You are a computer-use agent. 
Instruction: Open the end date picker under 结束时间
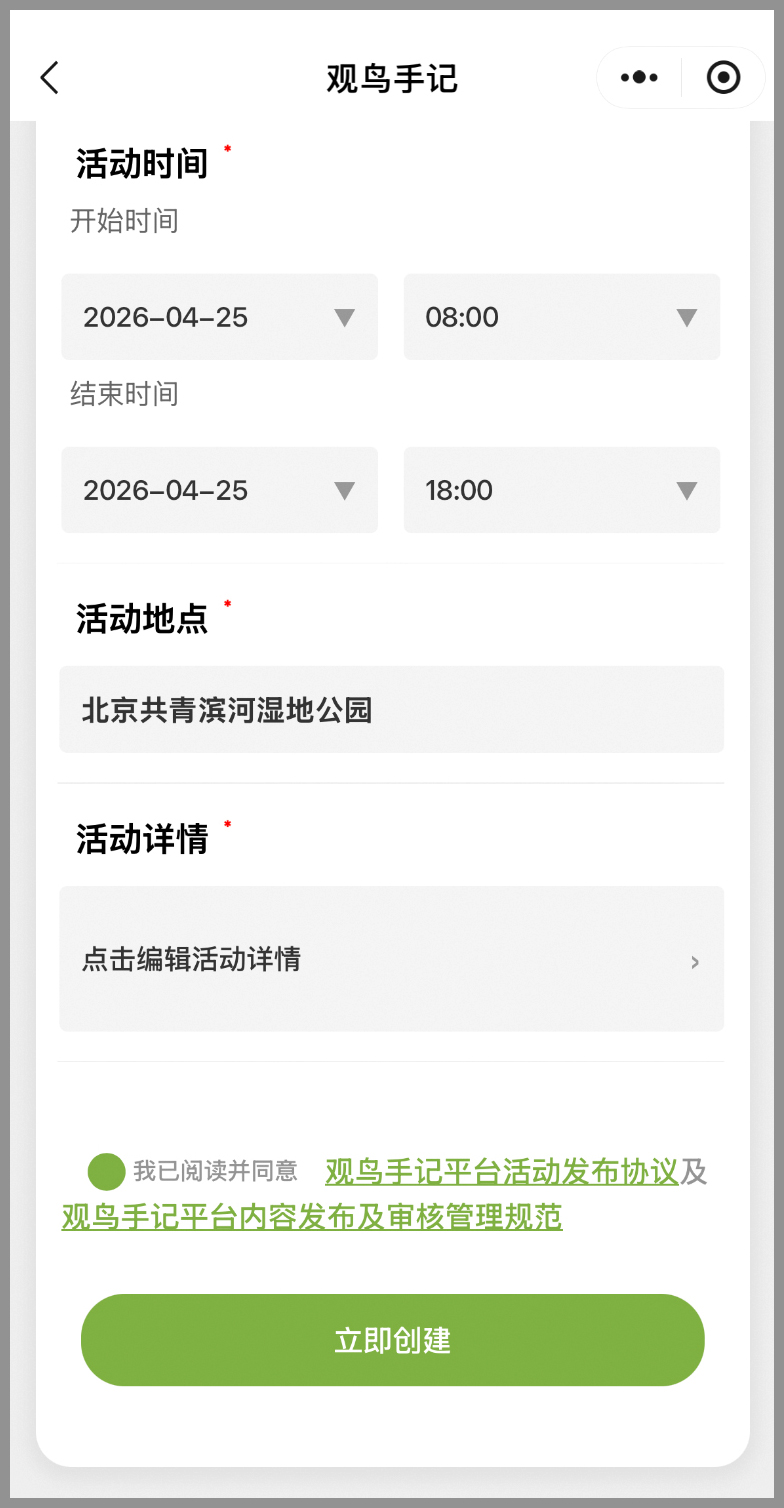219,490
